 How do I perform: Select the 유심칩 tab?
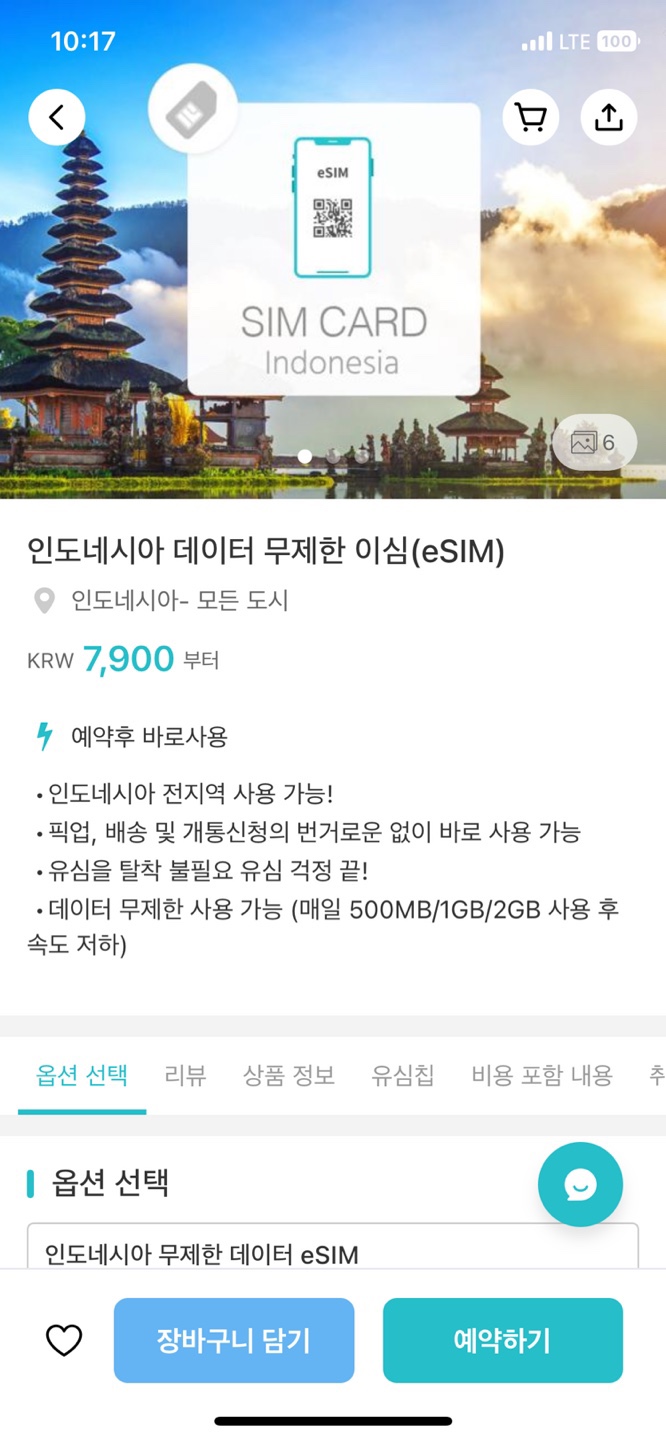403,1075
